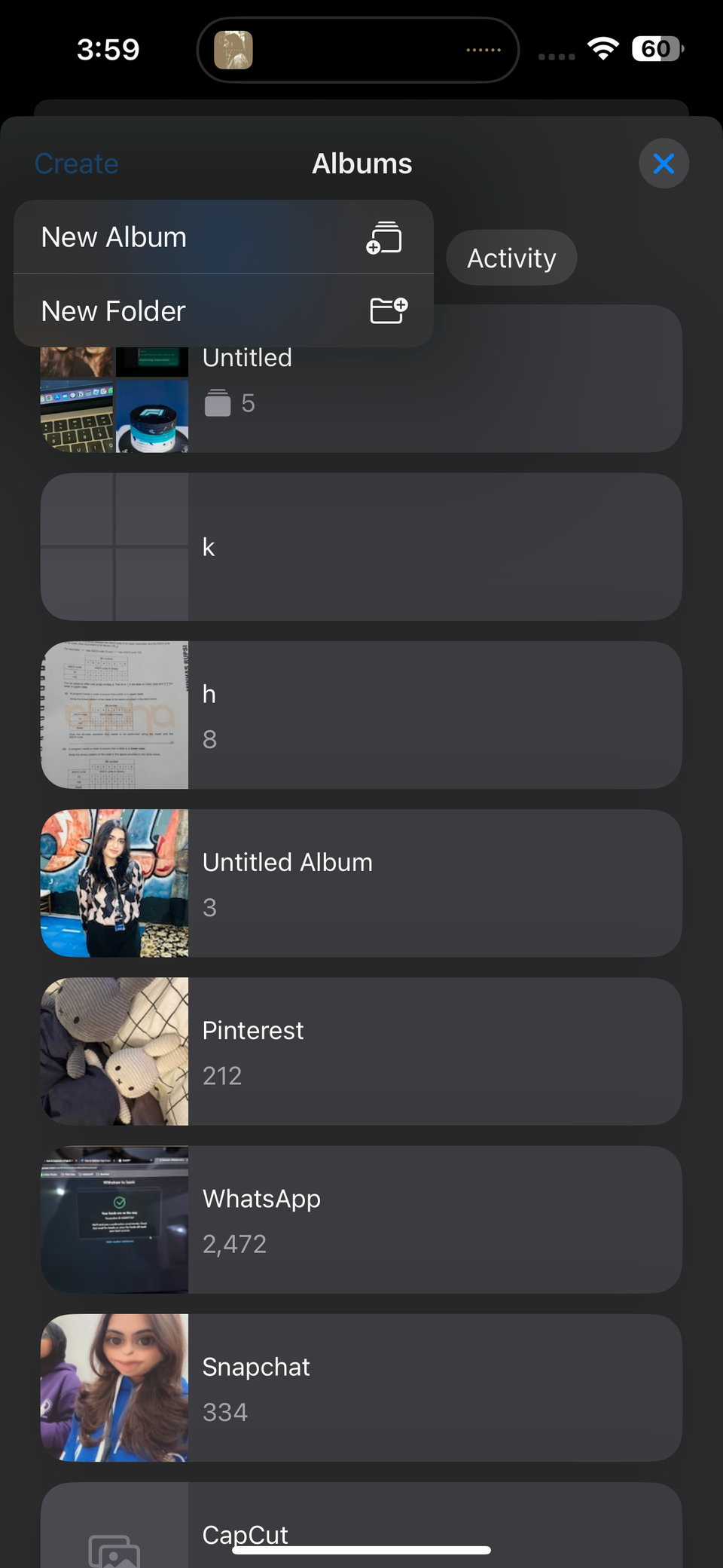Select New Album from the menu
Image resolution: width=723 pixels, height=1568 pixels.
(223, 237)
